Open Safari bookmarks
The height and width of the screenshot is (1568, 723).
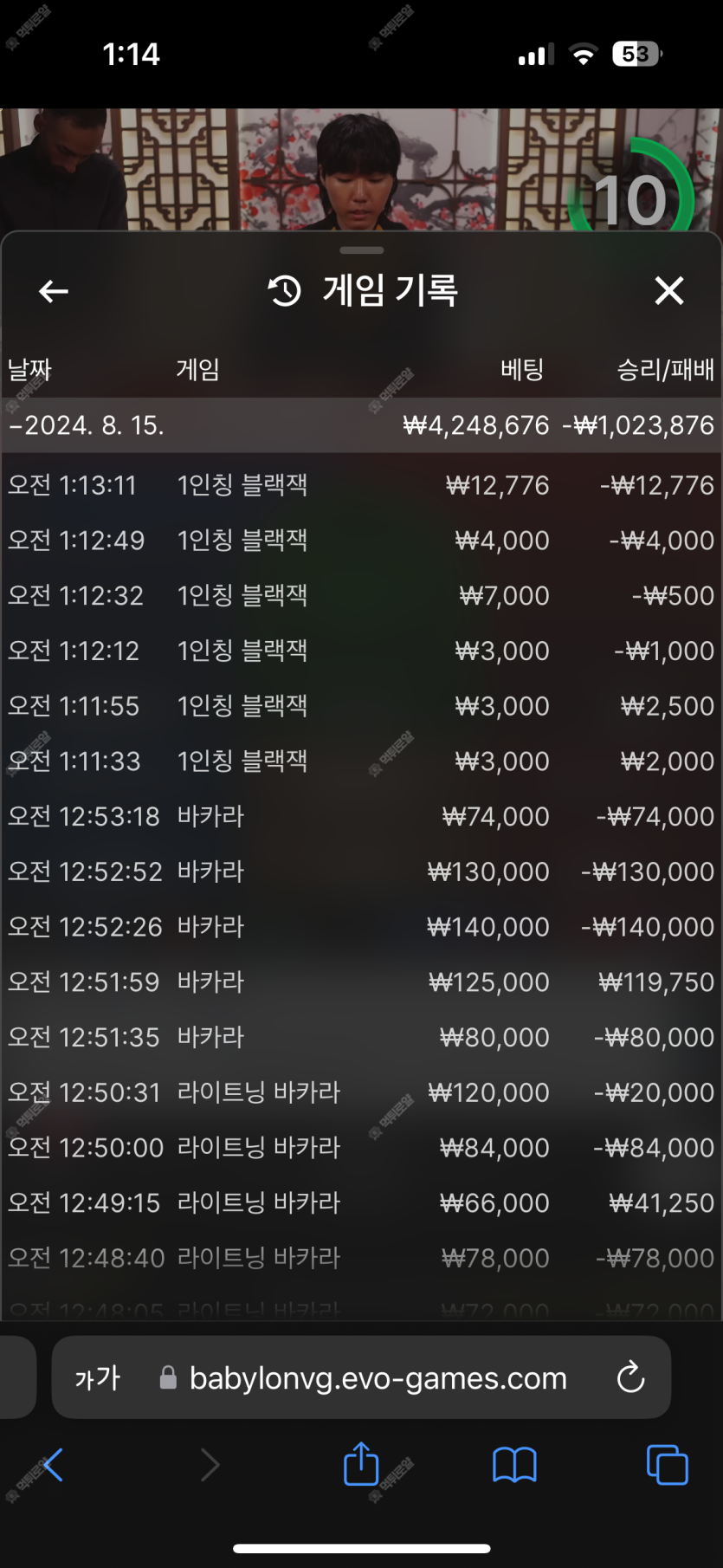(514, 1465)
